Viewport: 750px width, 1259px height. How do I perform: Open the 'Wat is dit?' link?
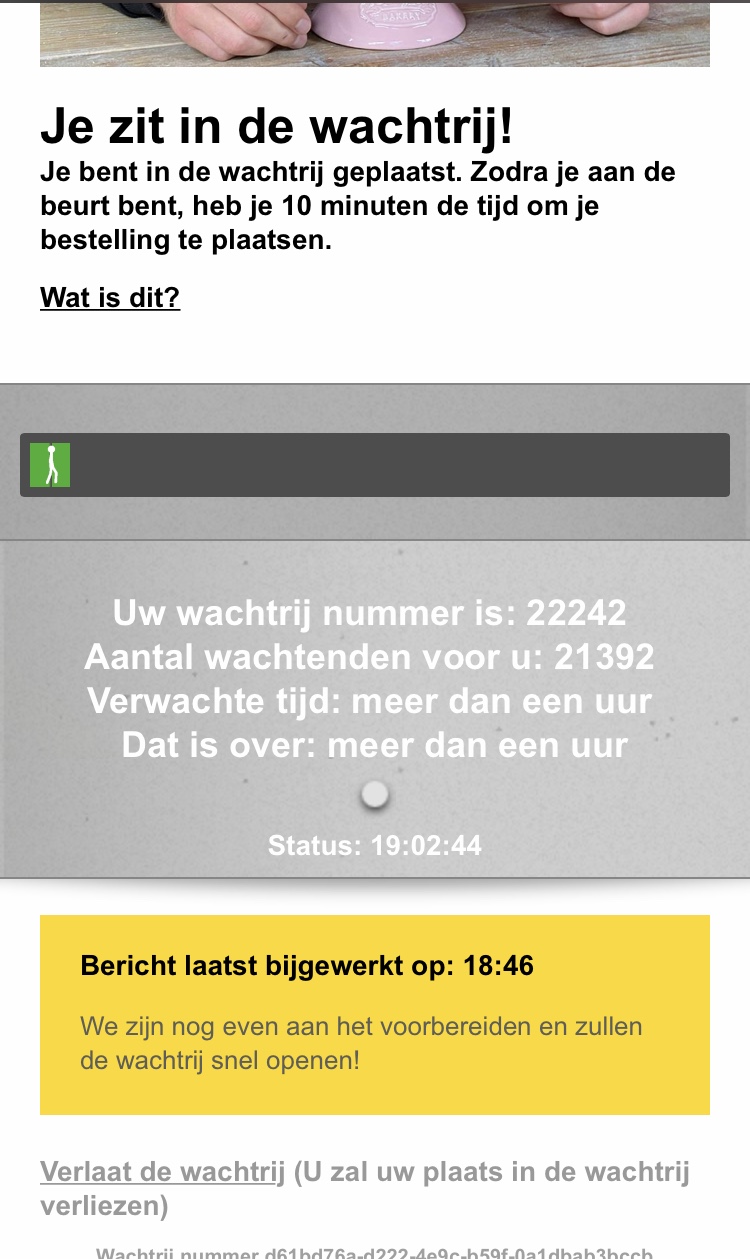[x=110, y=298]
